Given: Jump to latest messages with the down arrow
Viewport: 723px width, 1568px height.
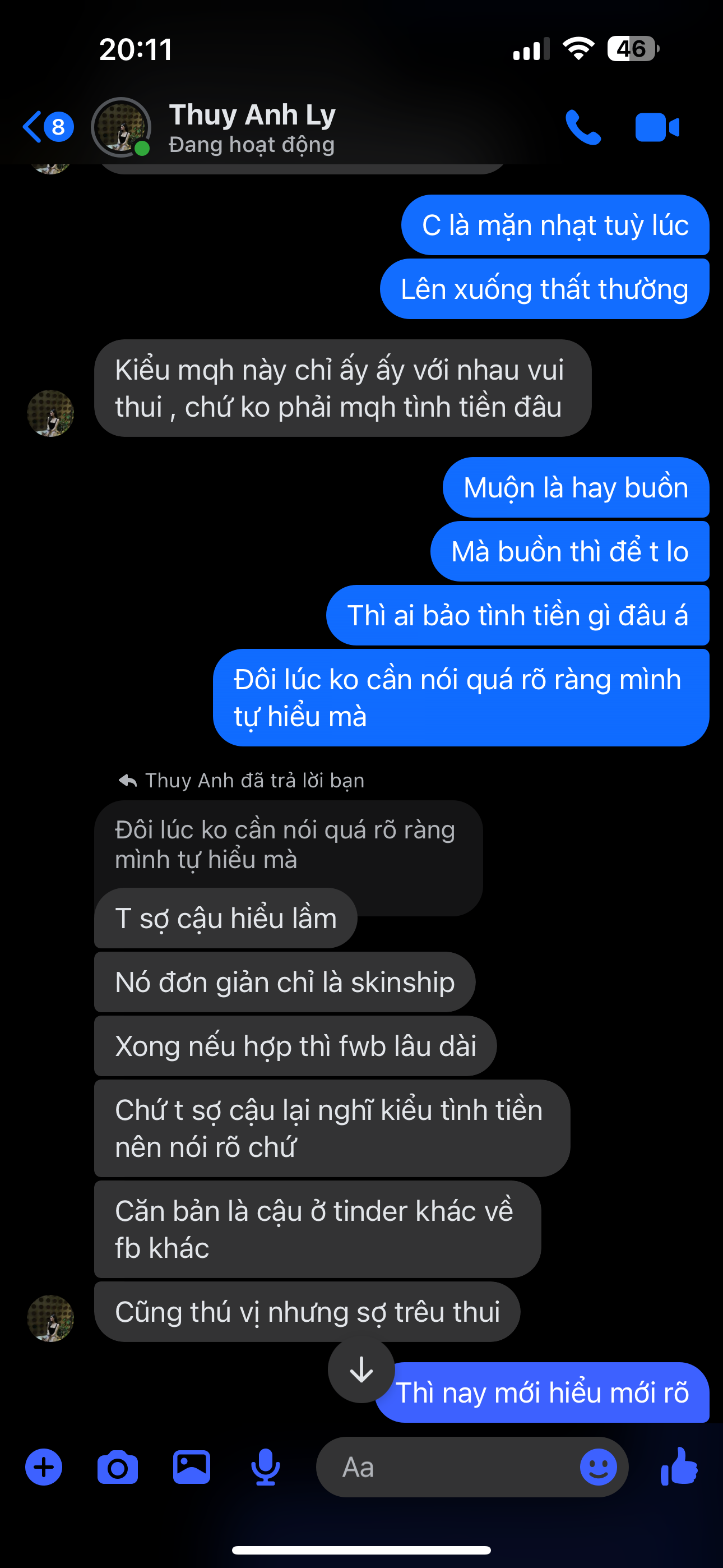Looking at the screenshot, I should coord(361,1369).
